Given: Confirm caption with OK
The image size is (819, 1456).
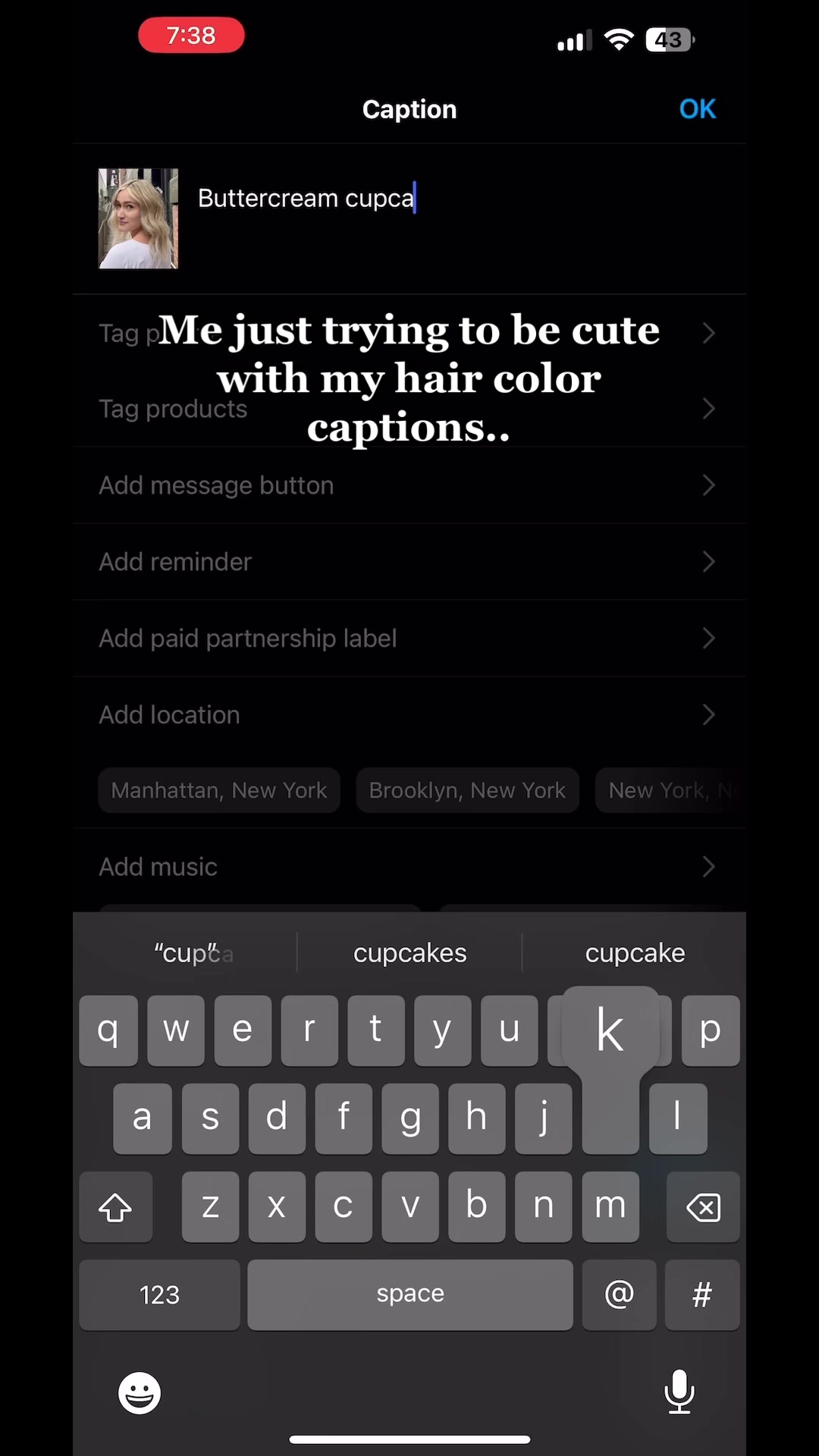Looking at the screenshot, I should coord(697,109).
